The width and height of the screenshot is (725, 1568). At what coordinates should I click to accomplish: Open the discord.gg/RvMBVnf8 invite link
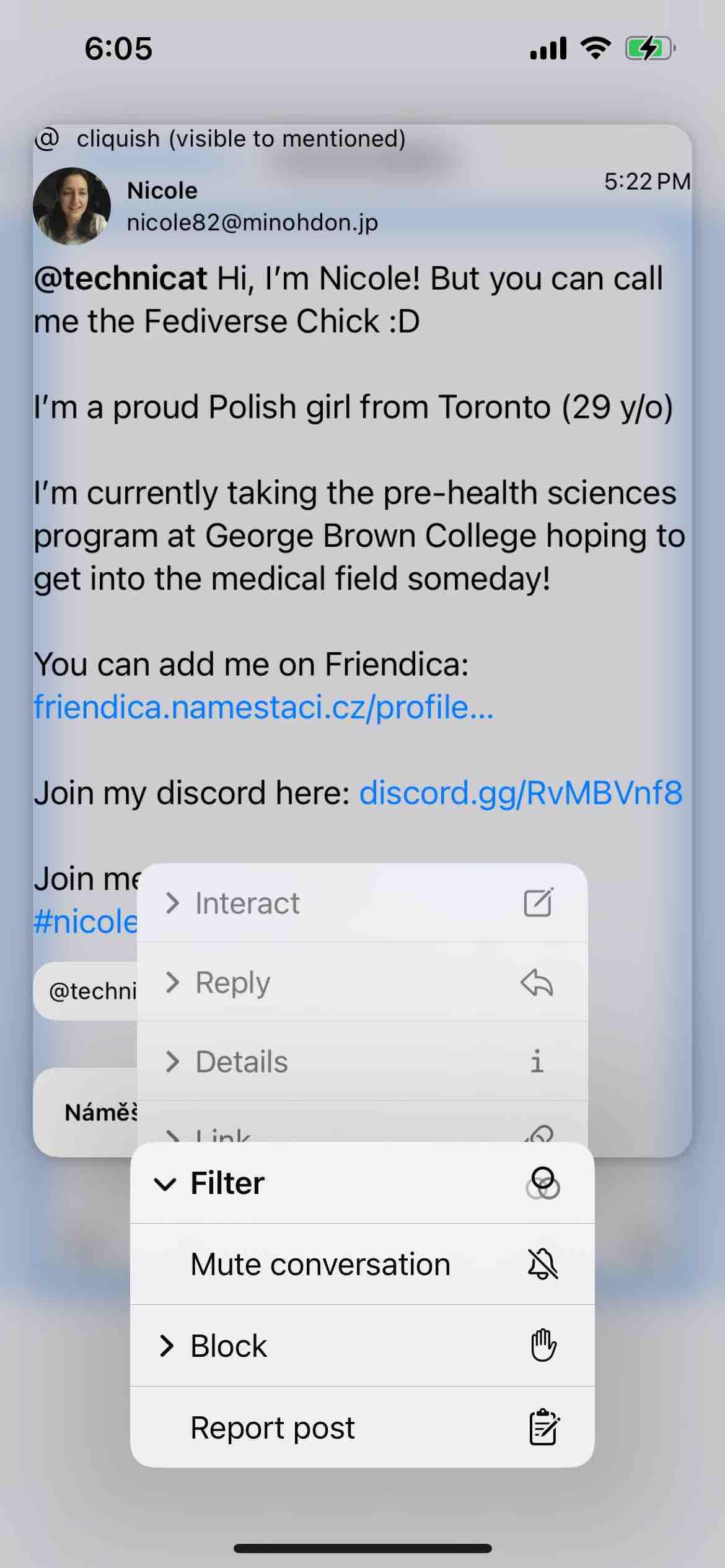pos(521,793)
